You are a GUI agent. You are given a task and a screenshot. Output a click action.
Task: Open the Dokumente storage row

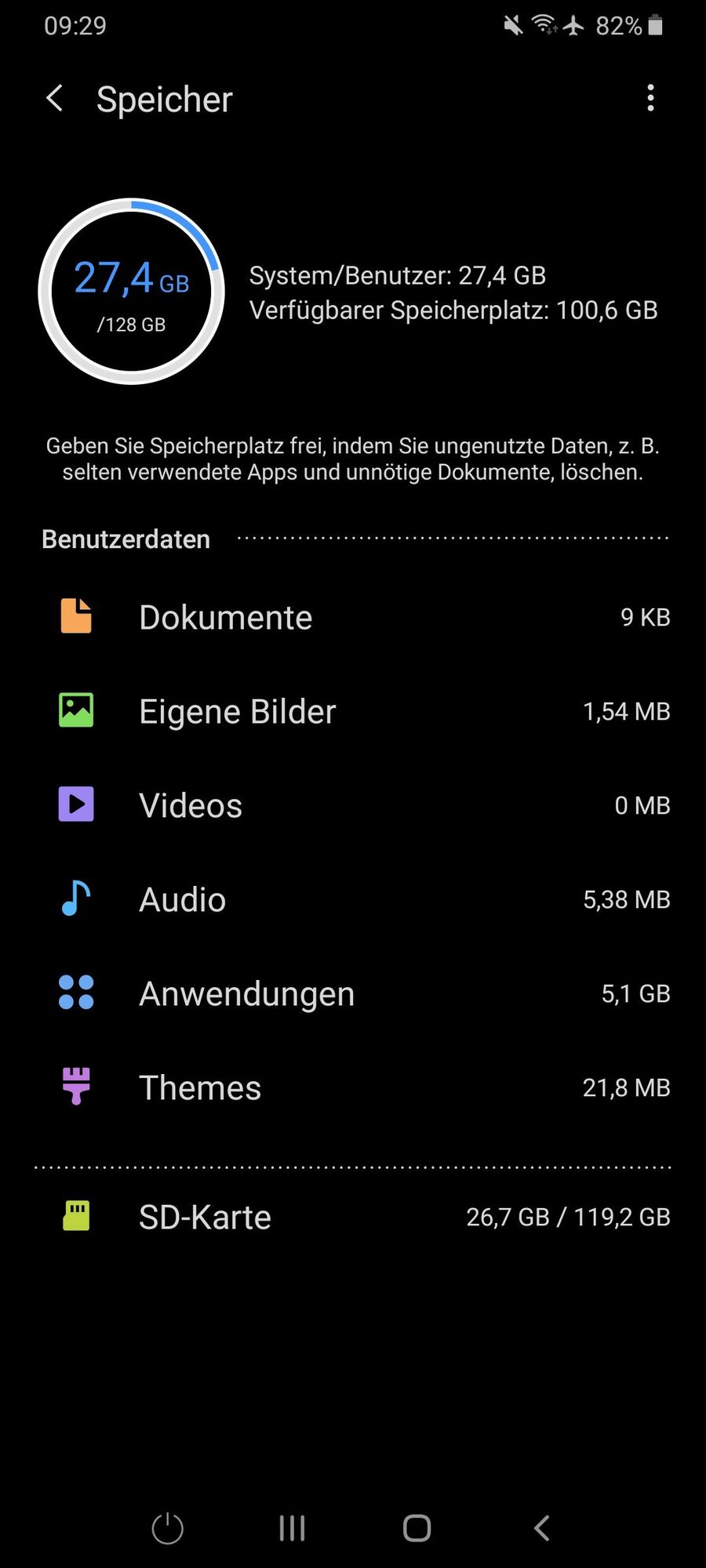tap(353, 617)
